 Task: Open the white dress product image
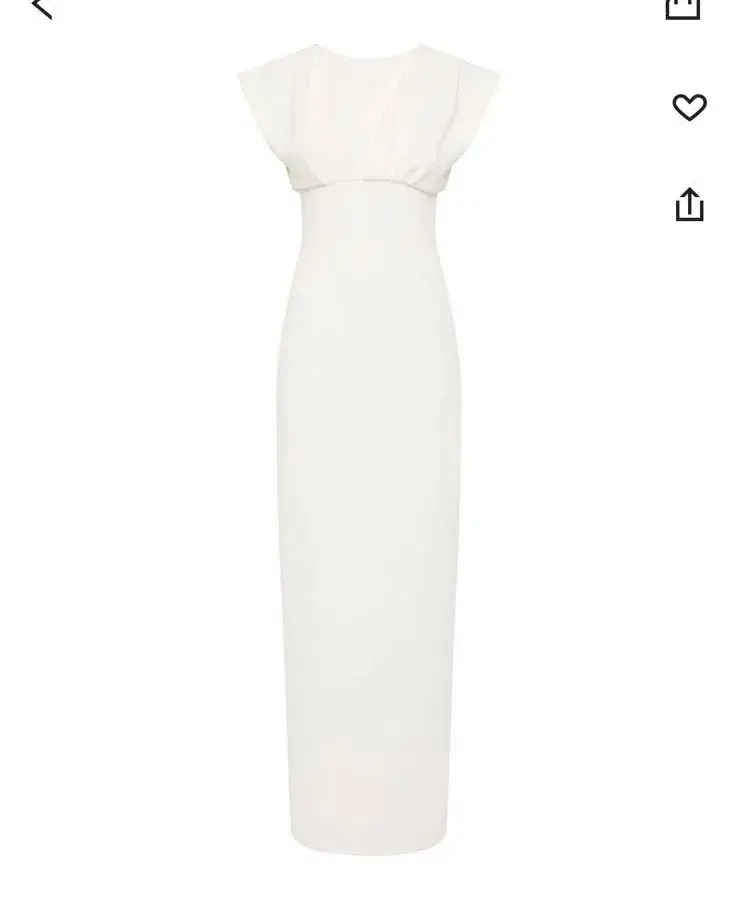[x=368, y=450]
